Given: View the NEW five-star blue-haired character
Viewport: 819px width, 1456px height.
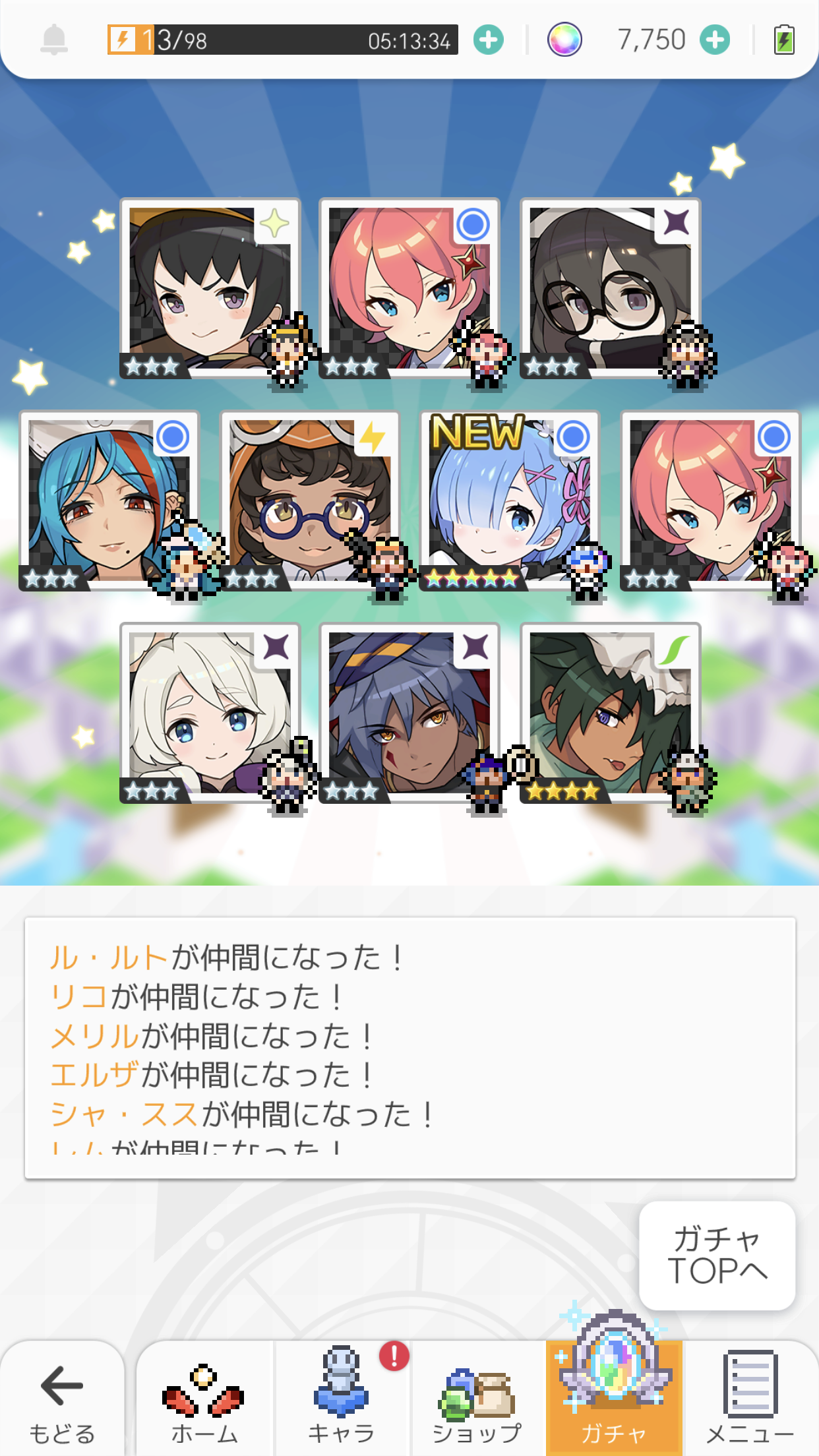Looking at the screenshot, I should (508, 500).
